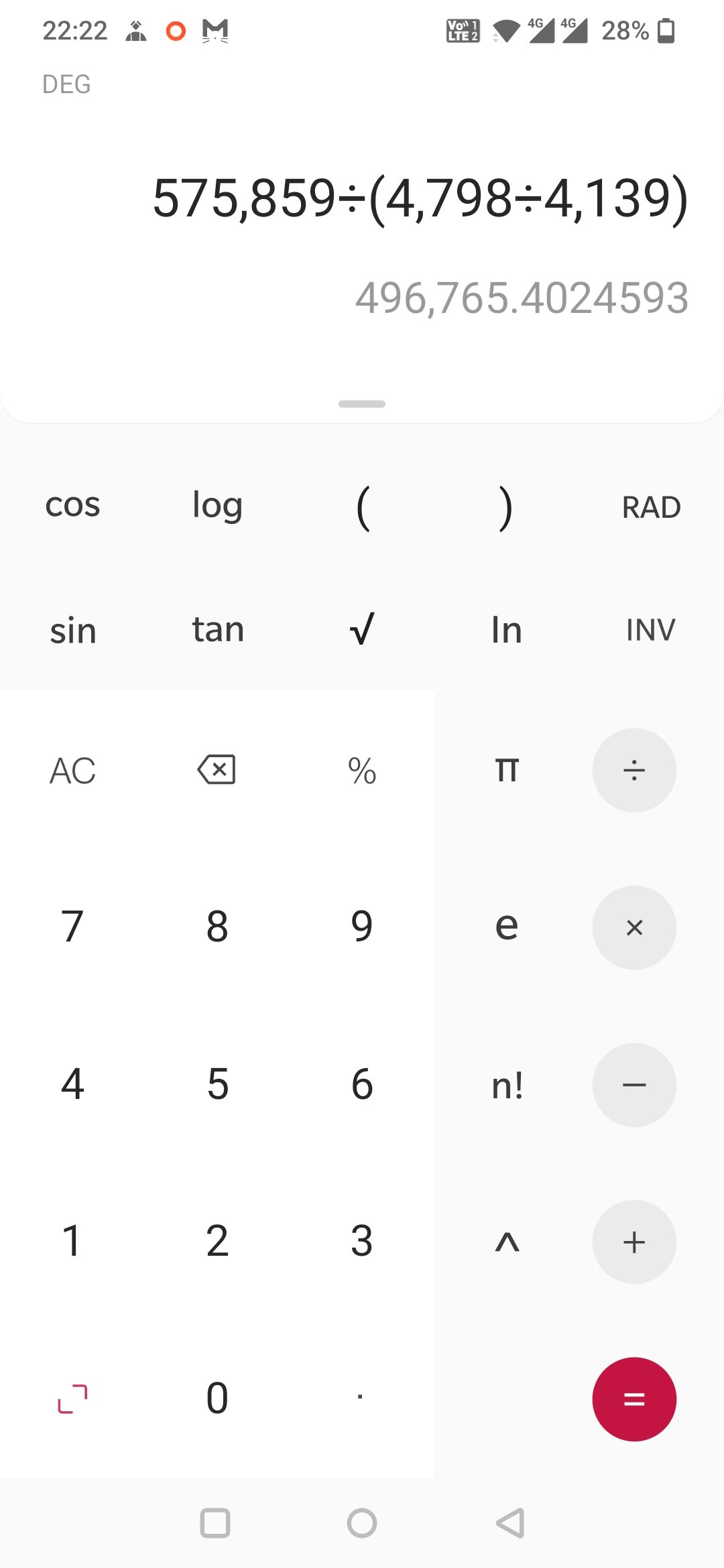Toggle inverse functions with INV
This screenshot has height=1568, width=724.
click(x=650, y=630)
